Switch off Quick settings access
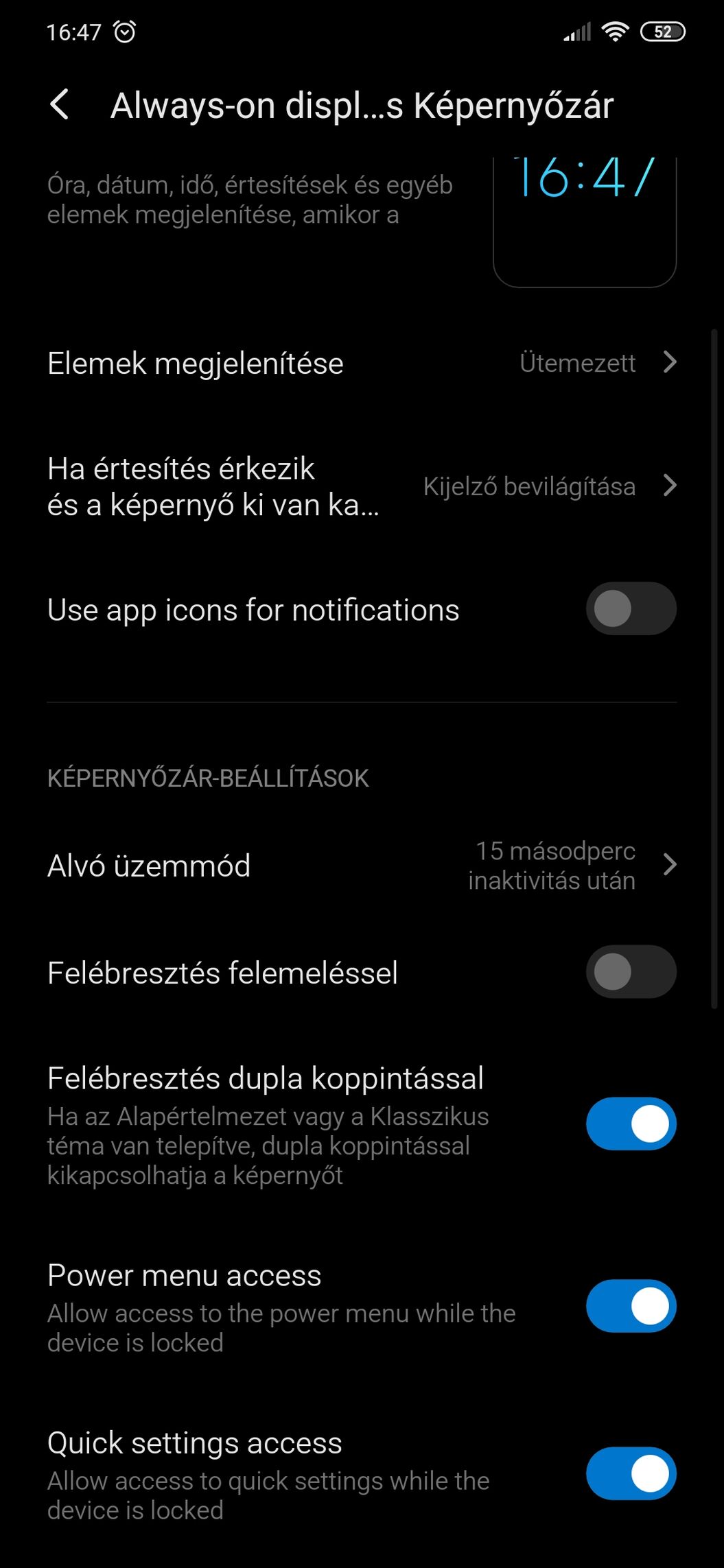The image size is (724, 1568). click(631, 1474)
